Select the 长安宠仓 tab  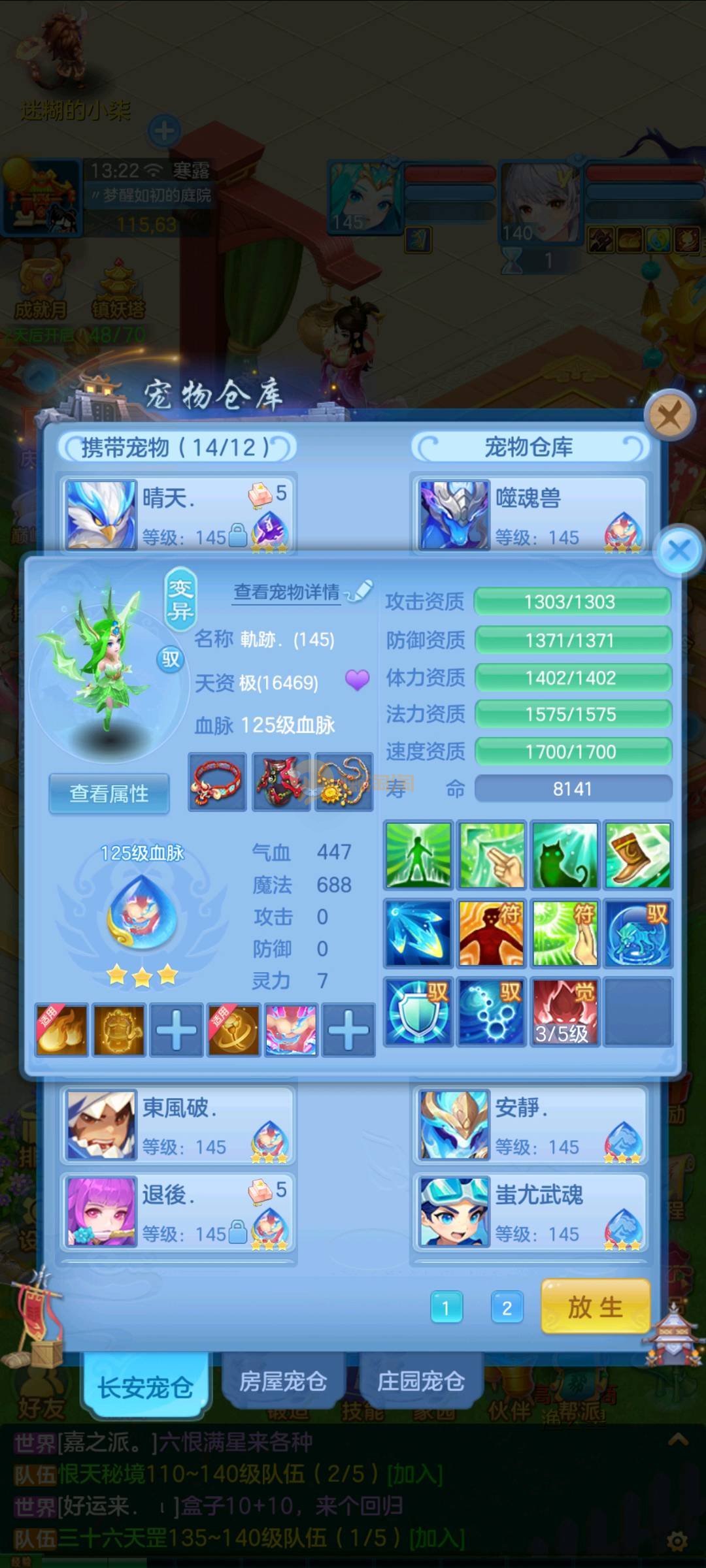coord(145,1386)
